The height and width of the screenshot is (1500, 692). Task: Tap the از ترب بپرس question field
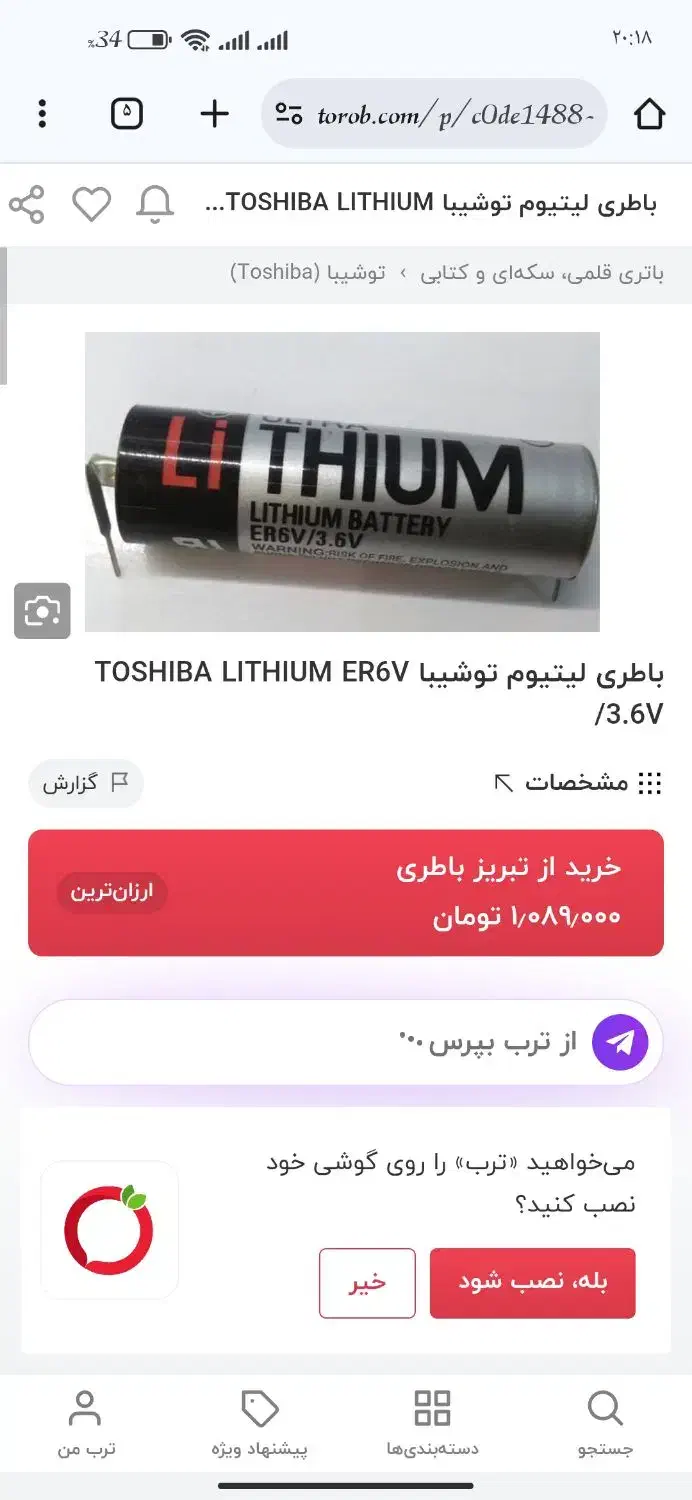(x=320, y=1043)
